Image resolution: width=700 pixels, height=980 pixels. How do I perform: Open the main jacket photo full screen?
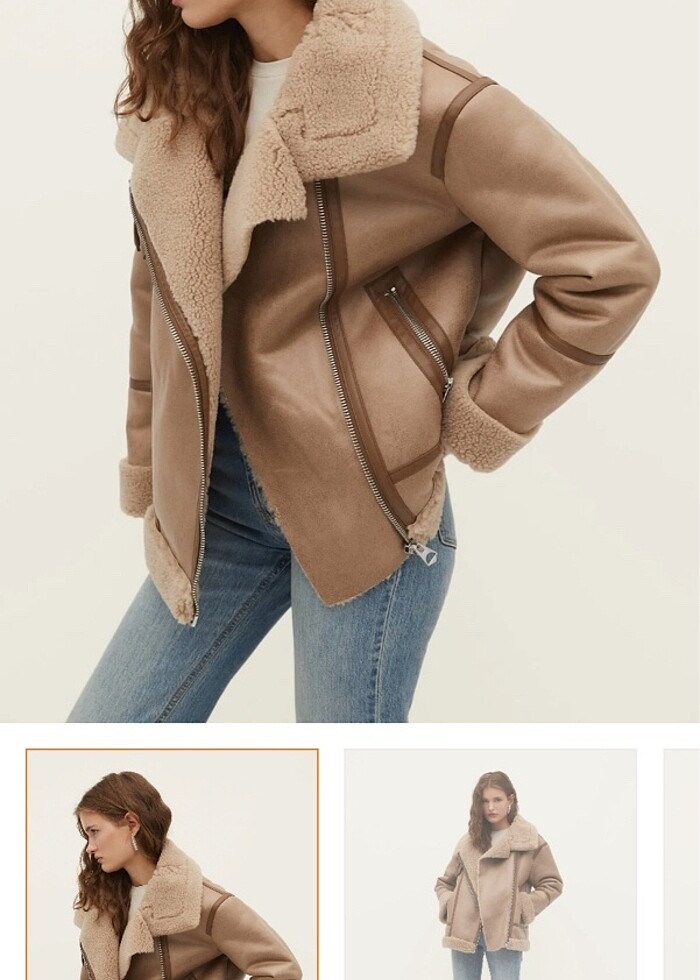350,360
